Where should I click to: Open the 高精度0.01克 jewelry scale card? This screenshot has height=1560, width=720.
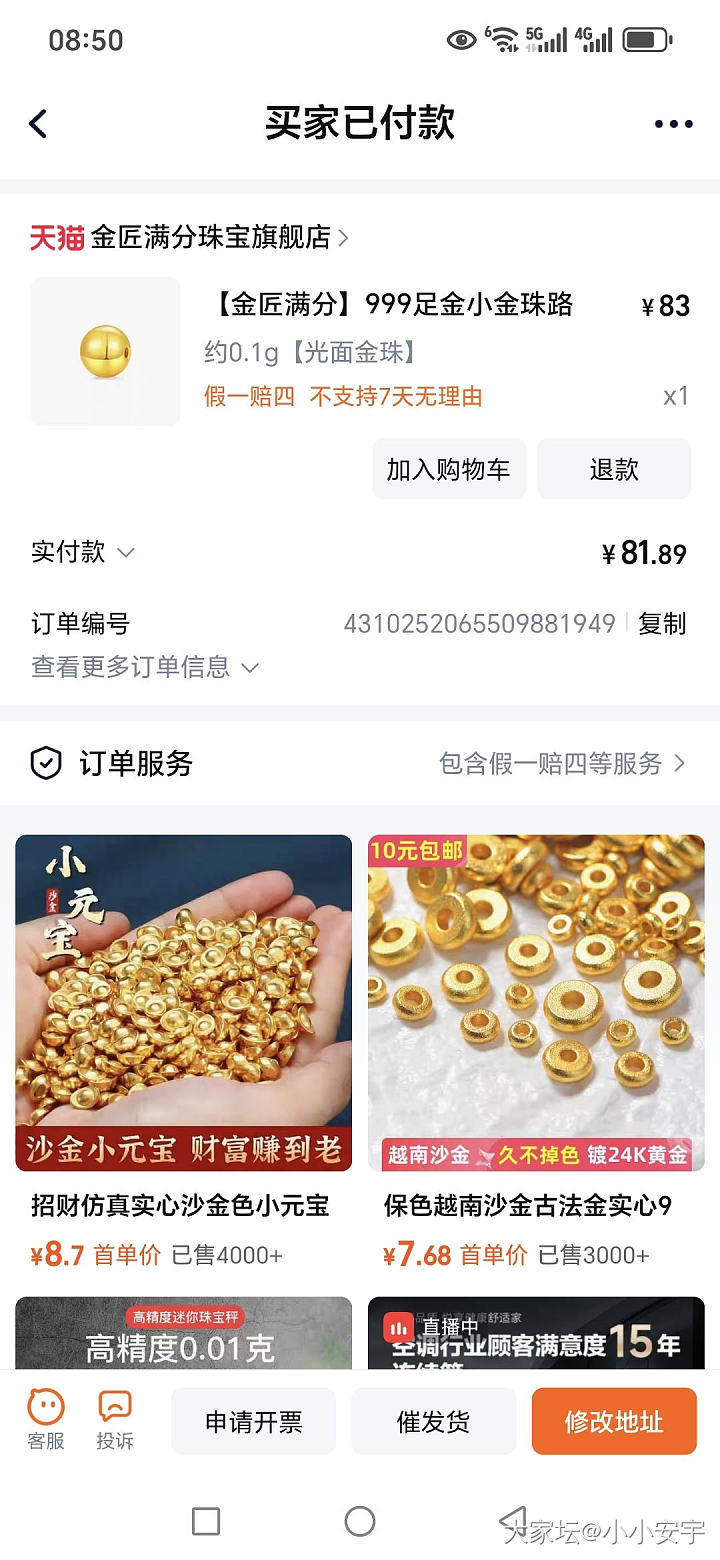point(183,1334)
